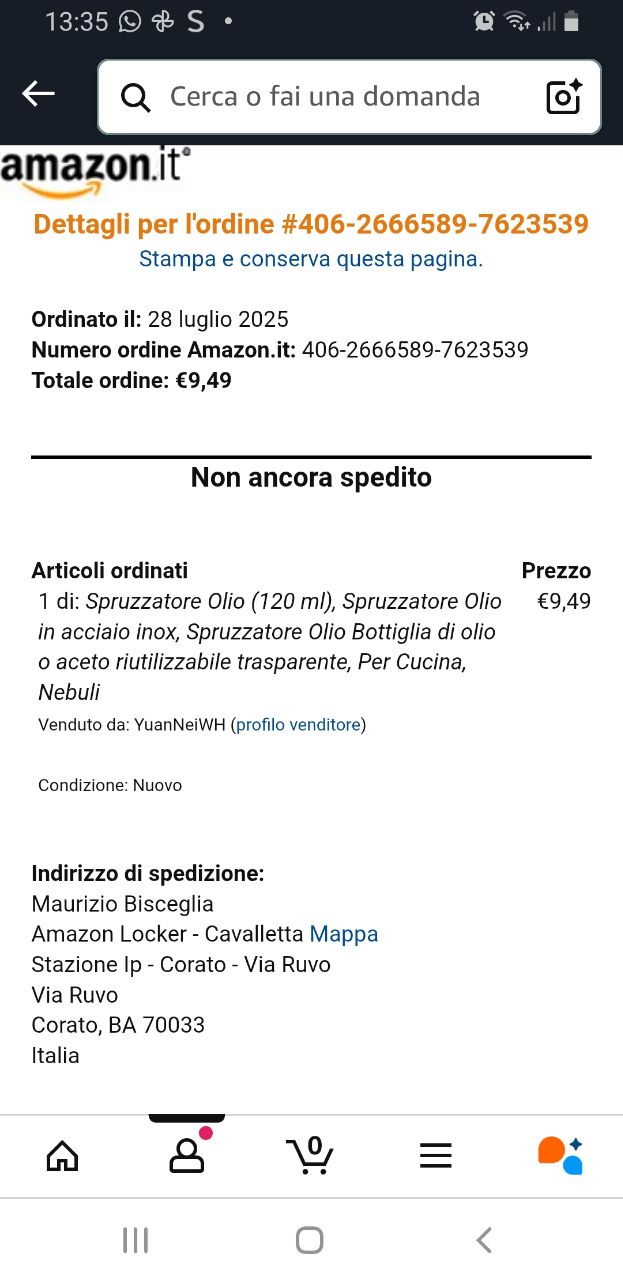Open the system recent apps view
The width and height of the screenshot is (623, 1280).
point(135,1241)
